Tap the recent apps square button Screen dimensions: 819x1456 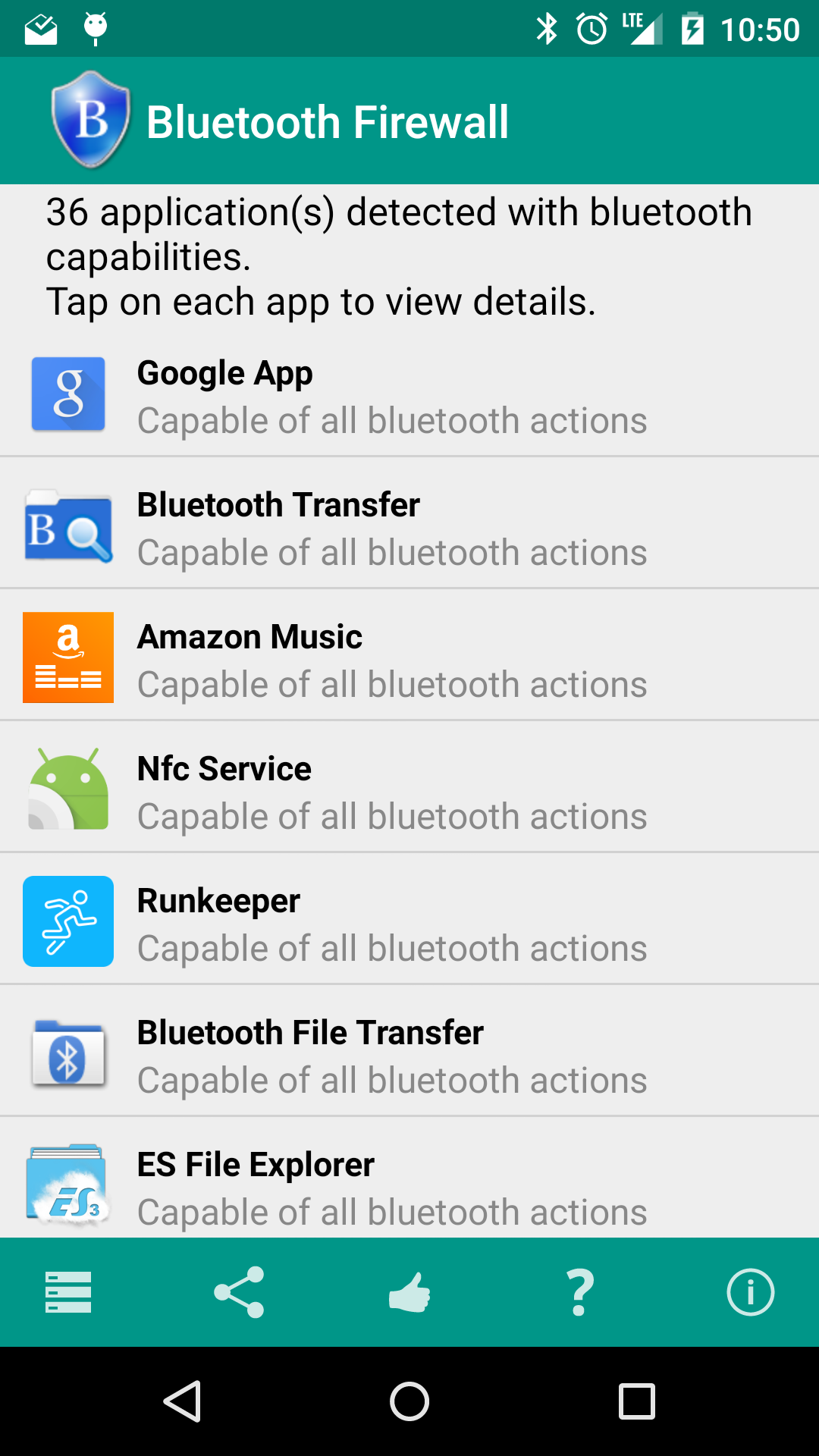pos(635,1401)
